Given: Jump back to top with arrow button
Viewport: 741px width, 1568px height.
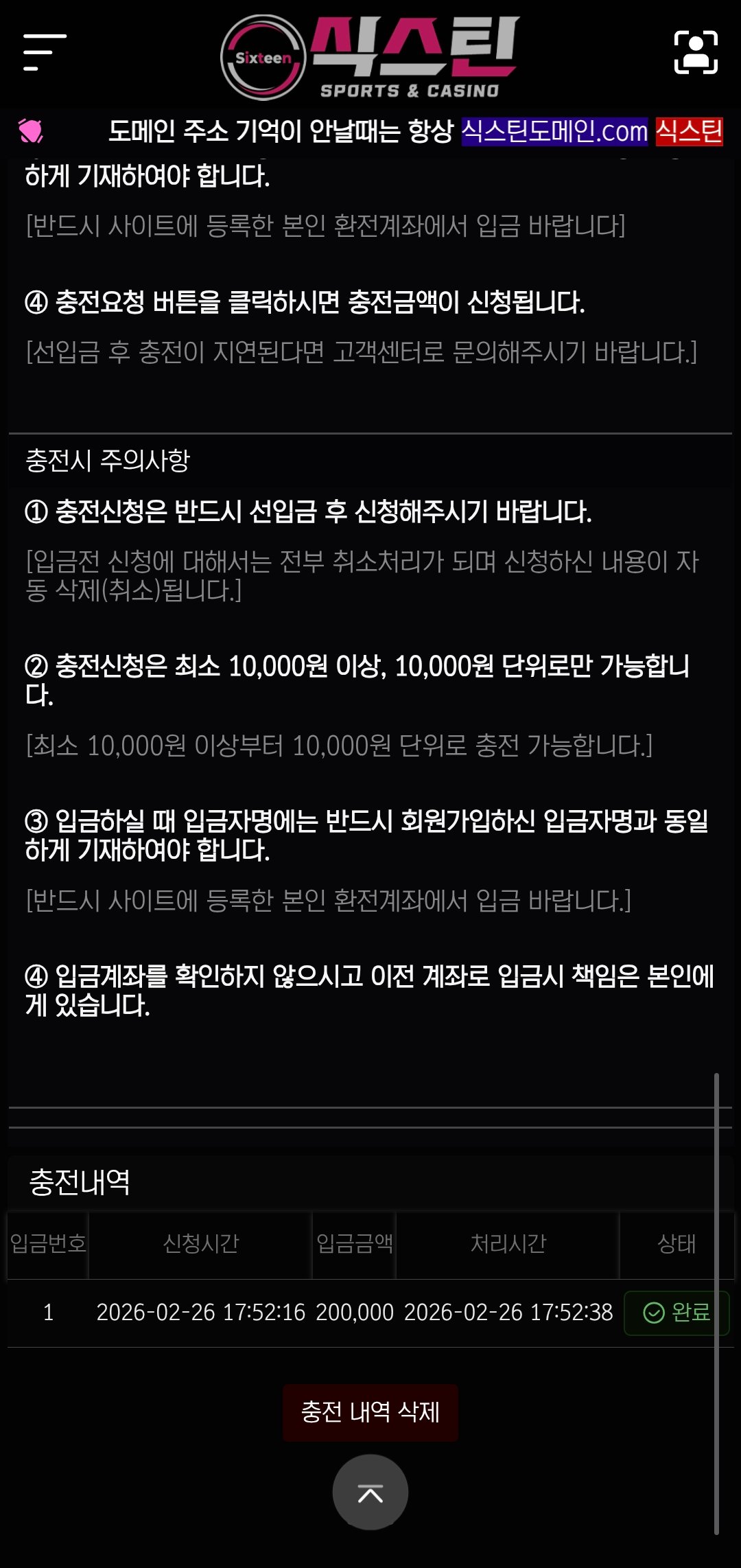Looking at the screenshot, I should coord(370,1492).
